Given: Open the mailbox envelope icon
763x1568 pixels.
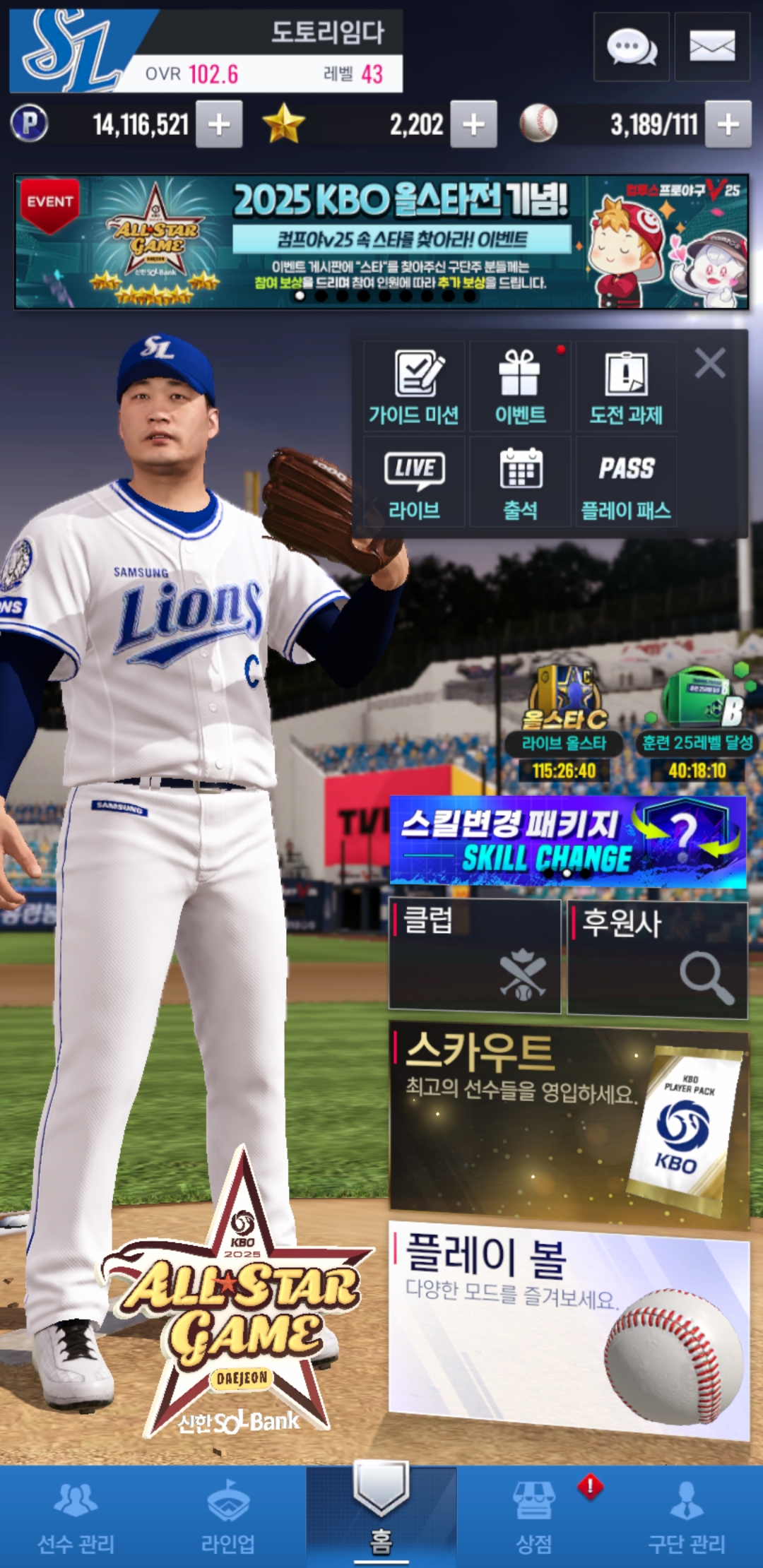Looking at the screenshot, I should [x=711, y=47].
